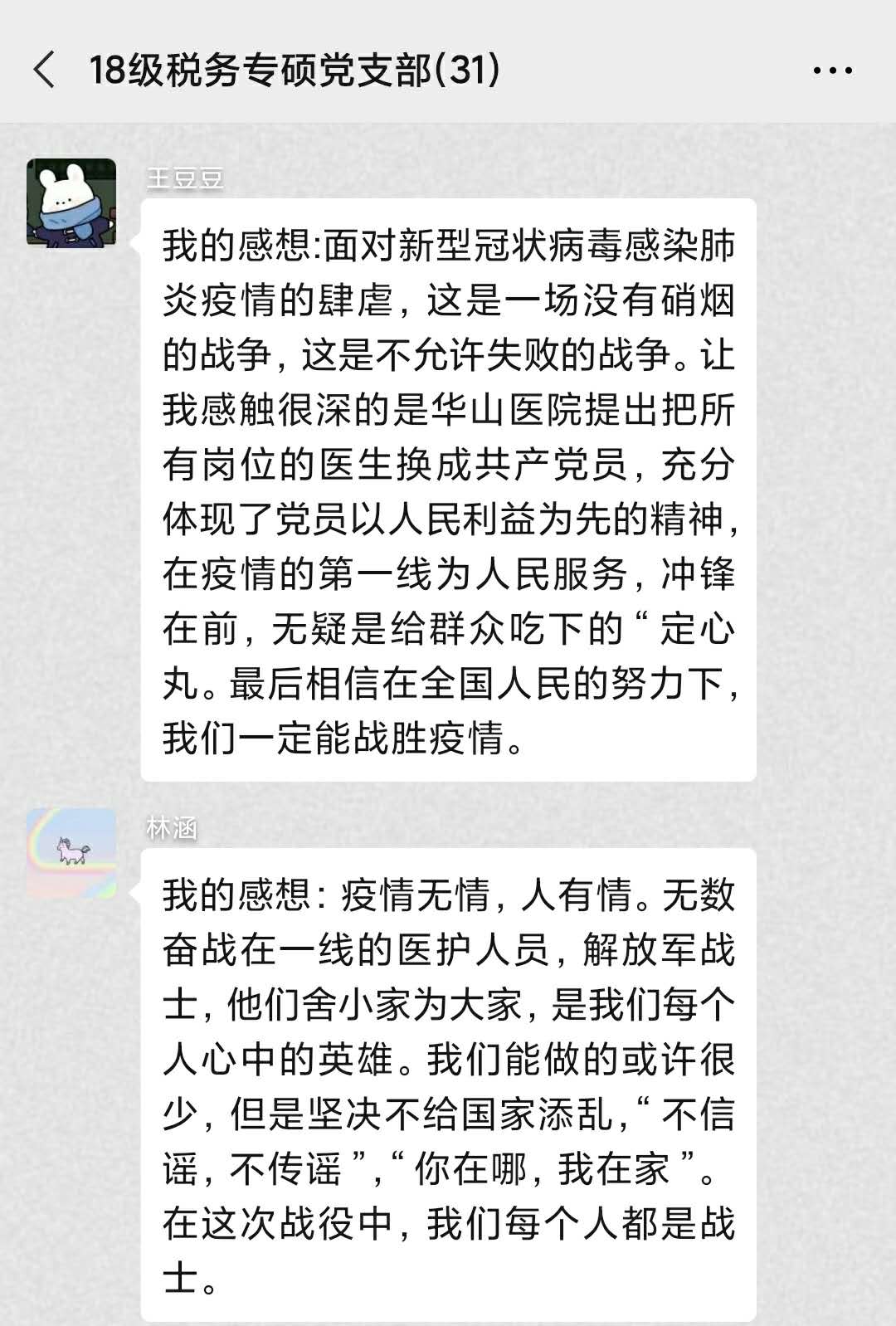Open 王豆豆's profile avatar
This screenshot has width=896, height=1326.
[71, 203]
